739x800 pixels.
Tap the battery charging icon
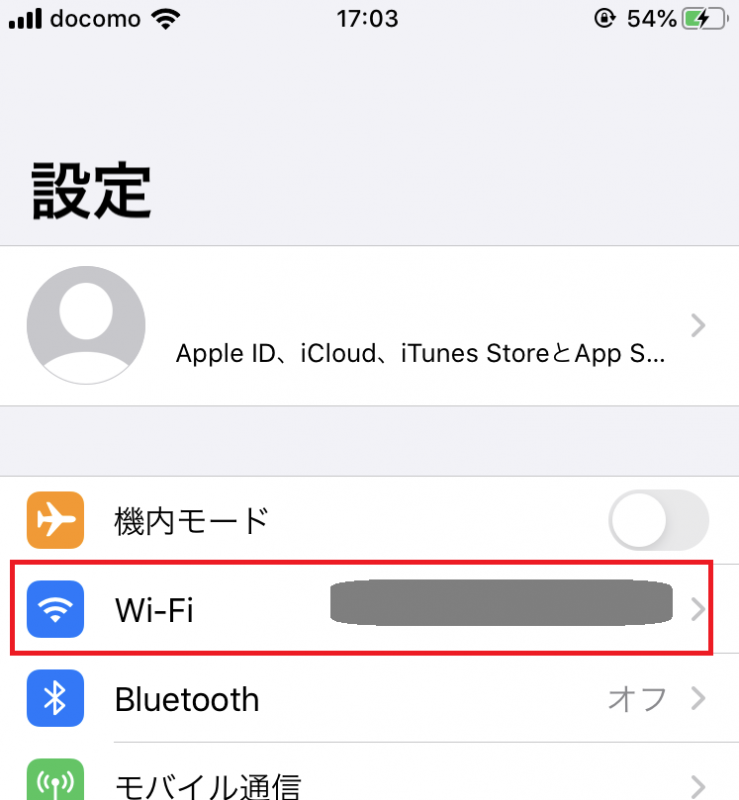(704, 17)
